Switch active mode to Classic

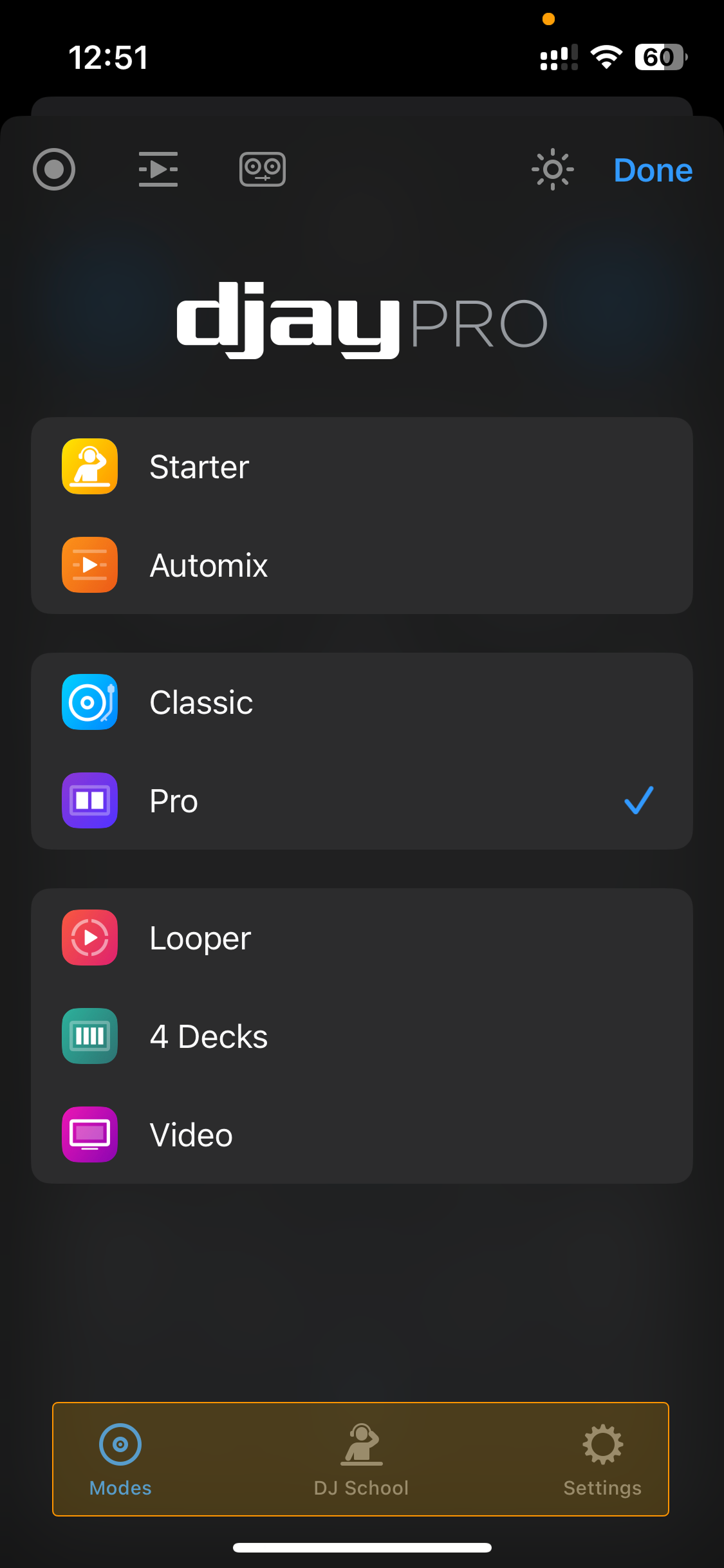(362, 702)
